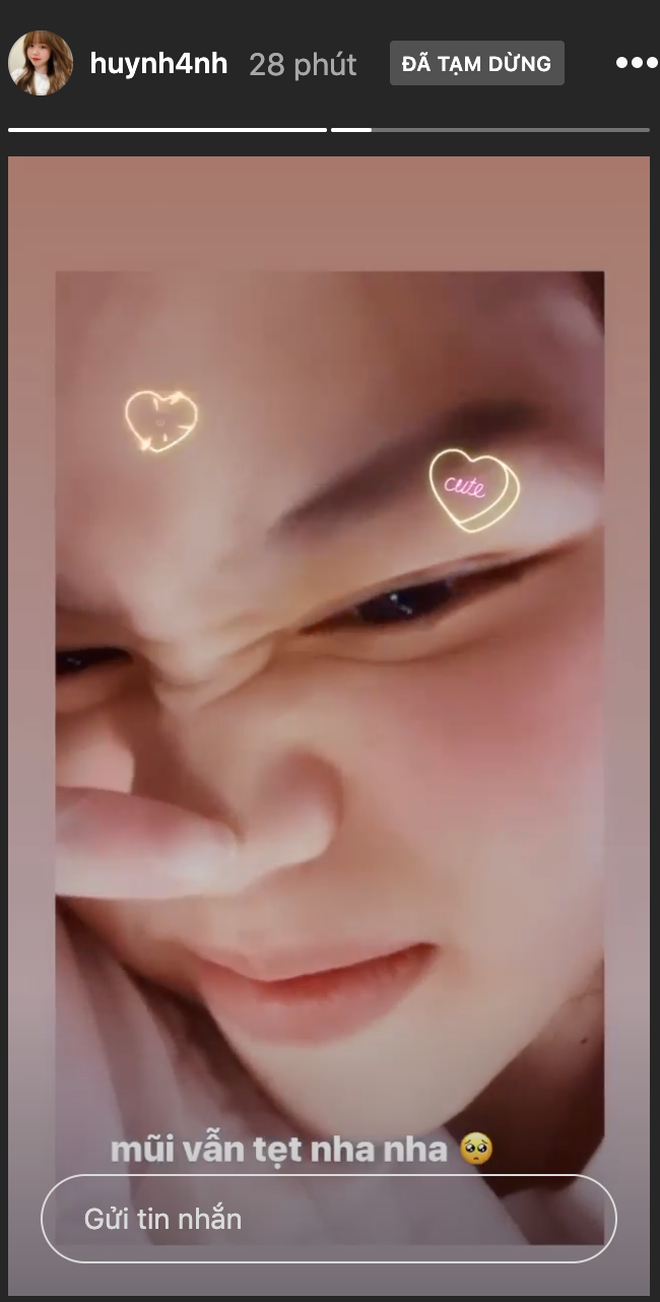This screenshot has height=1302, width=660.
Task: Tap the ĐÃ TẠM DỪNG paused button
Action: [x=476, y=64]
